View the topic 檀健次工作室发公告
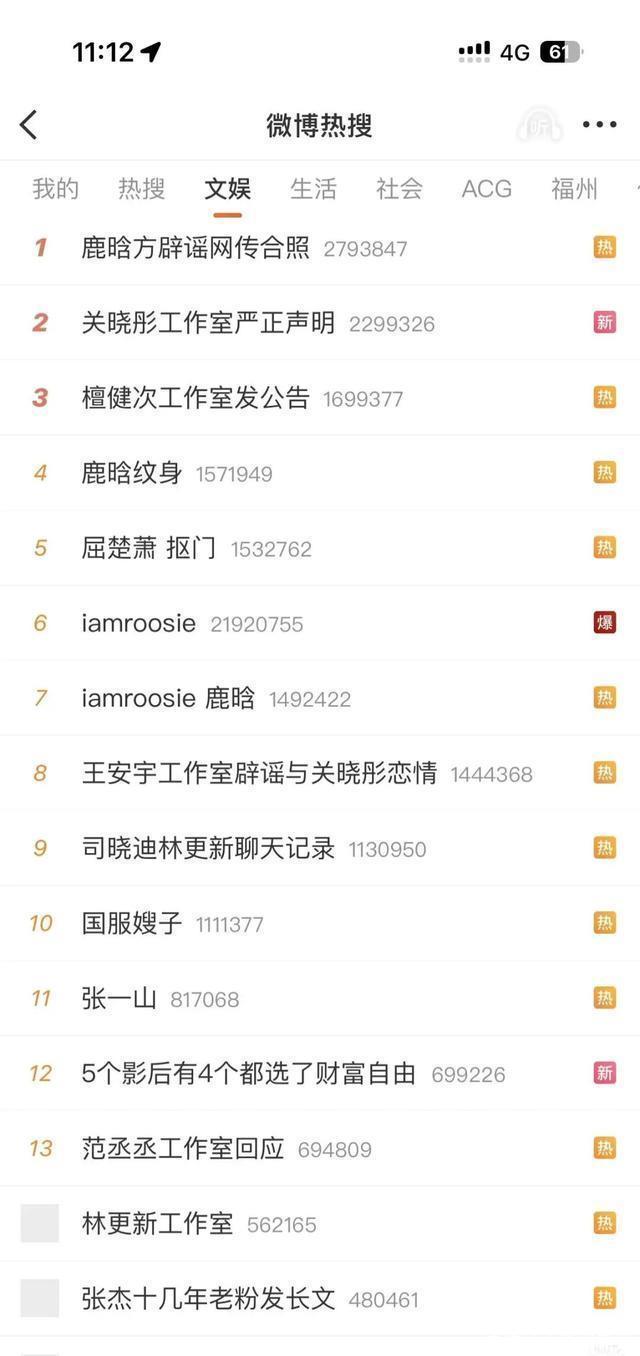Image resolution: width=640 pixels, height=1356 pixels. pos(196,397)
